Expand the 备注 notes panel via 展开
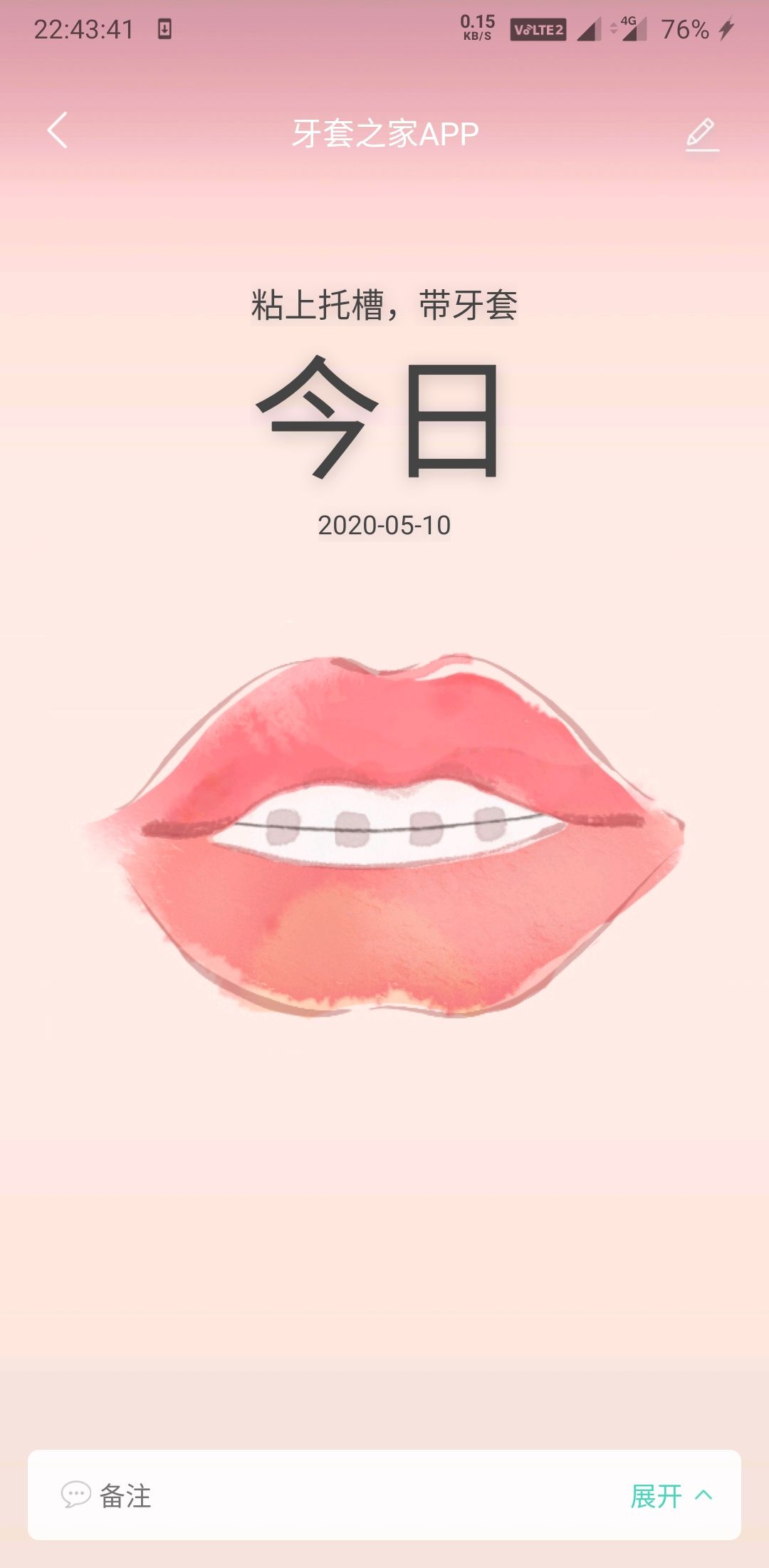Screen dimensions: 769x1568 [669, 1495]
